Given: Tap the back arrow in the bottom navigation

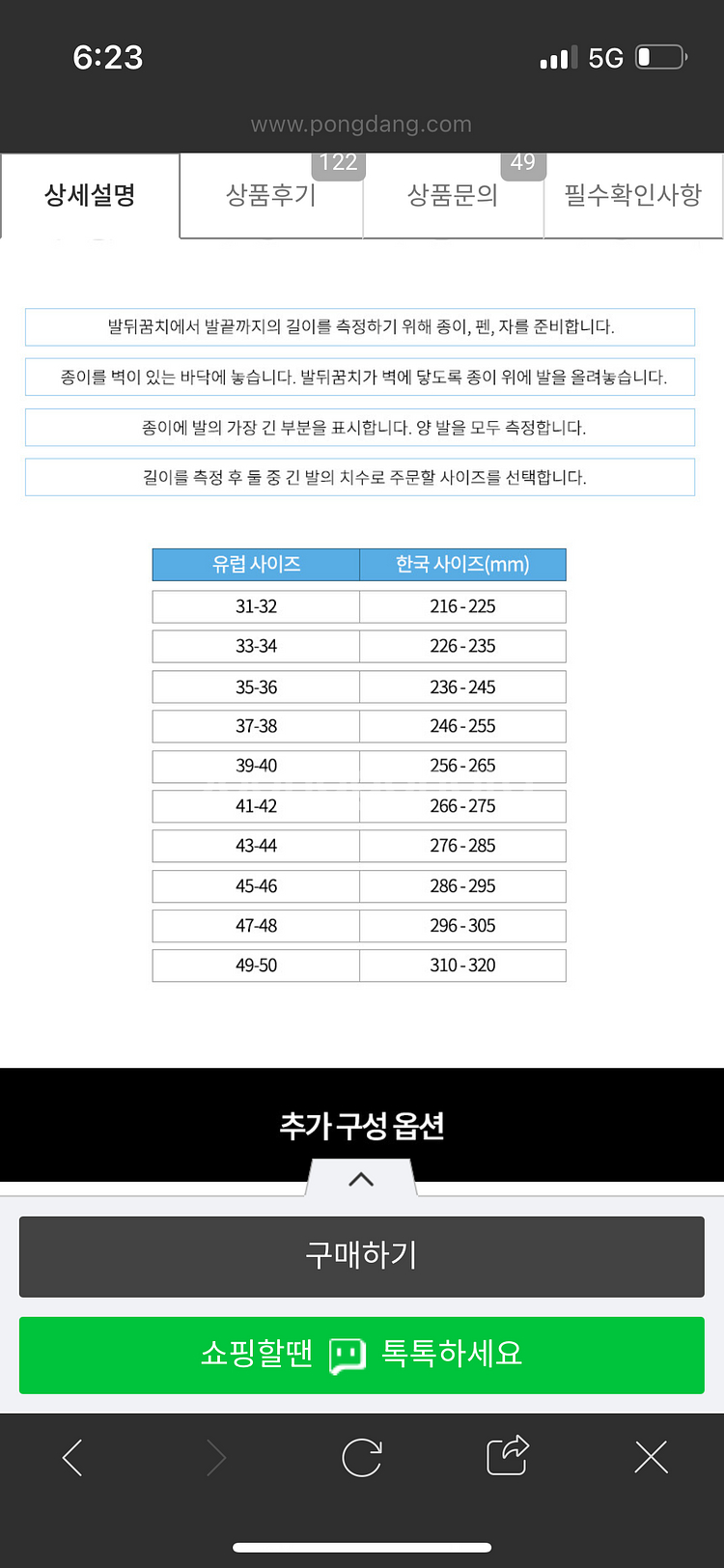Looking at the screenshot, I should [72, 1456].
